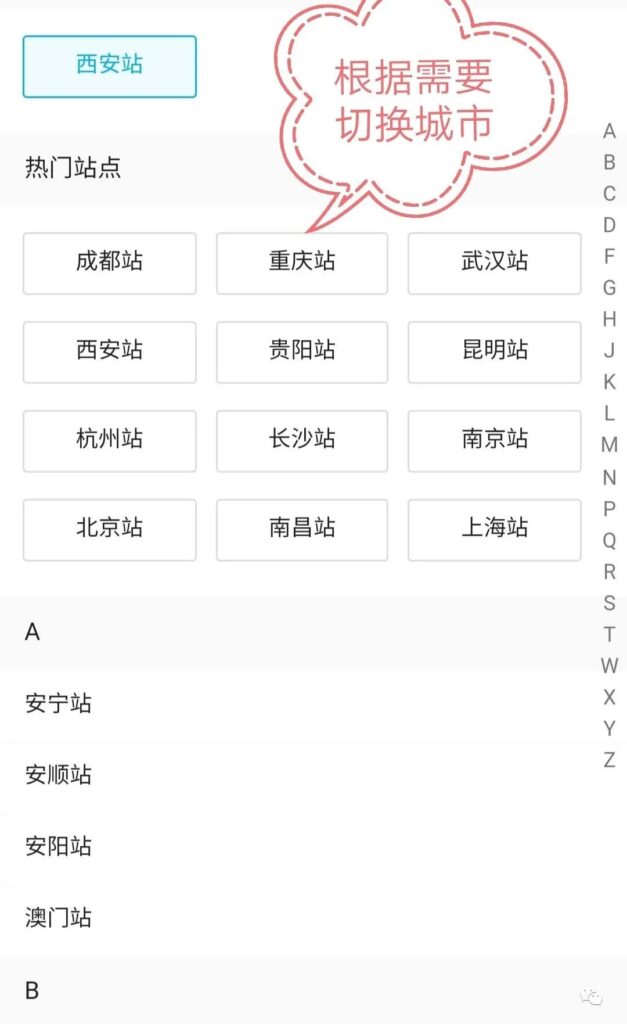The height and width of the screenshot is (1024, 627).
Task: Select 杭州站 station
Action: click(110, 441)
